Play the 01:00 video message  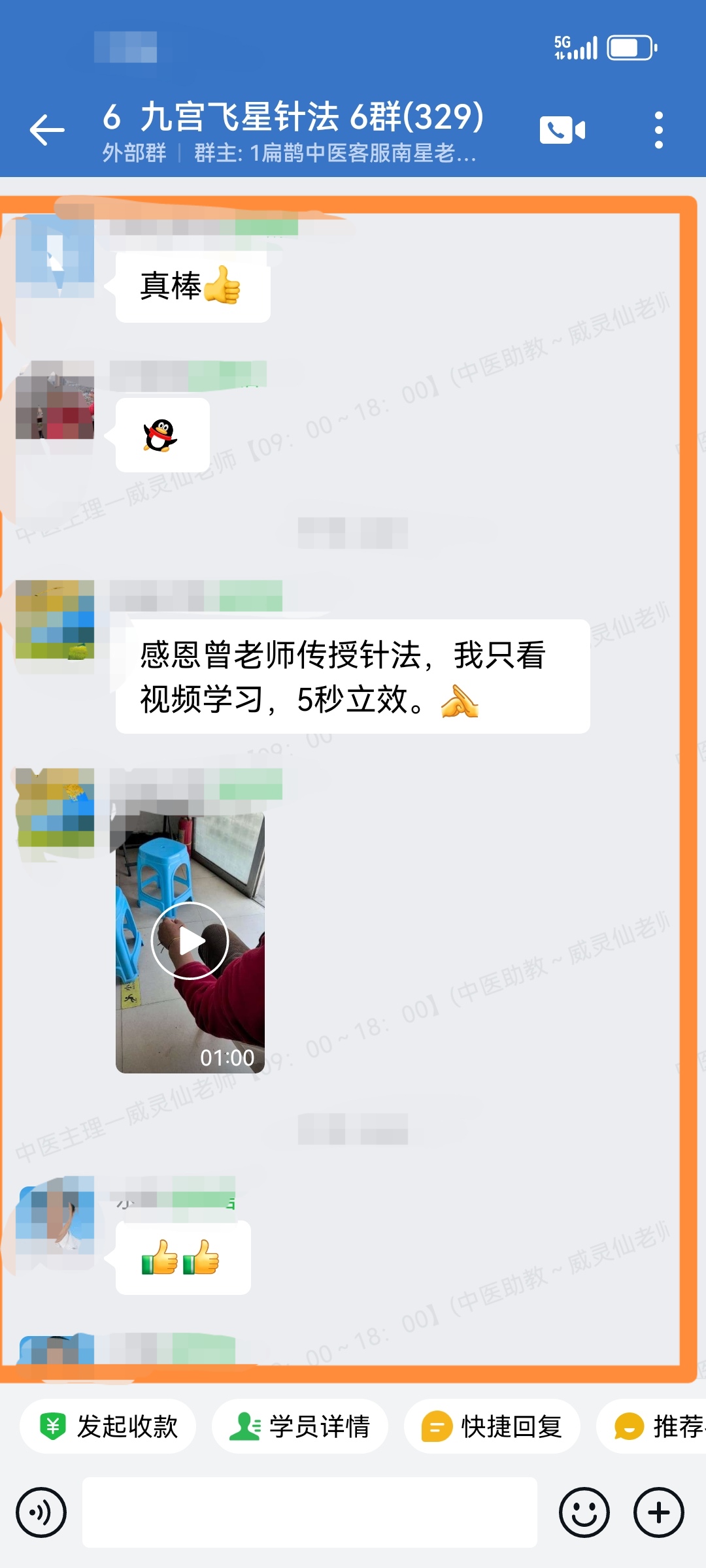point(190,941)
